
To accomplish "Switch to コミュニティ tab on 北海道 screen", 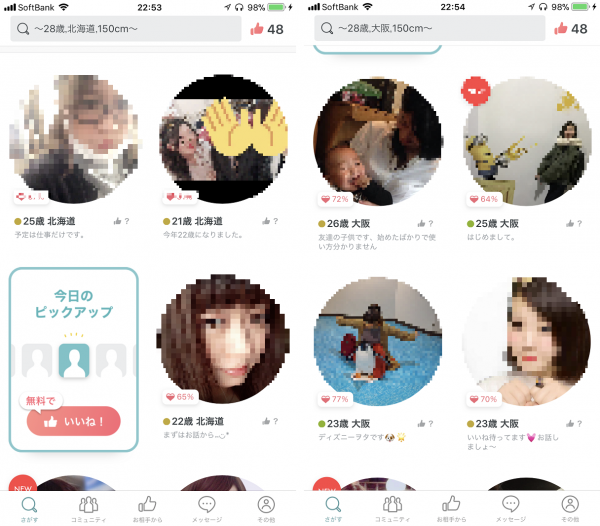I will point(88,508).
